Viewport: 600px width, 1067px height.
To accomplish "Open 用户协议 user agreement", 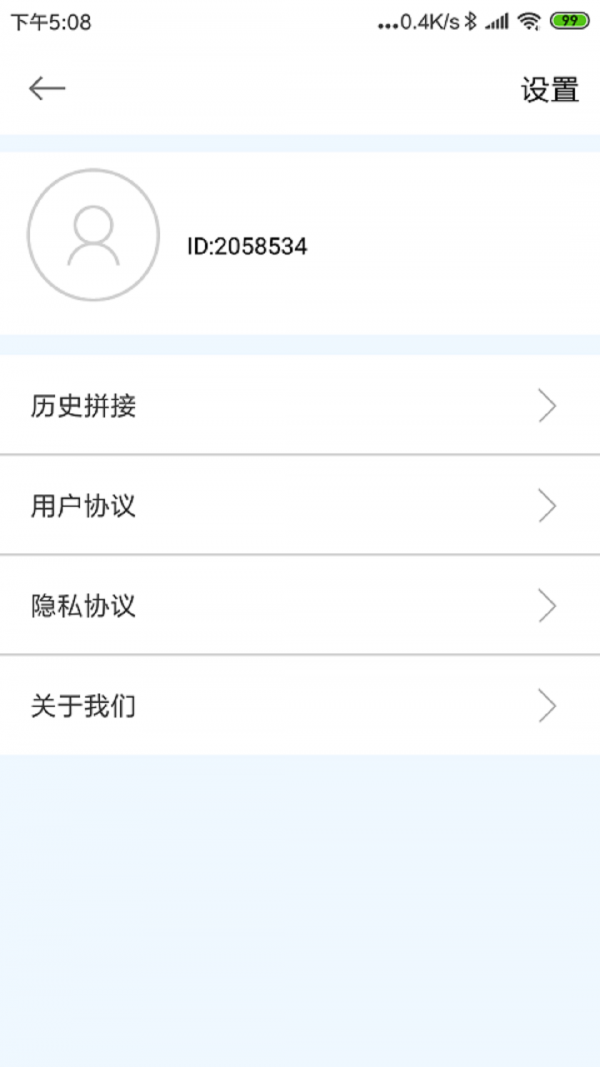I will tap(300, 506).
